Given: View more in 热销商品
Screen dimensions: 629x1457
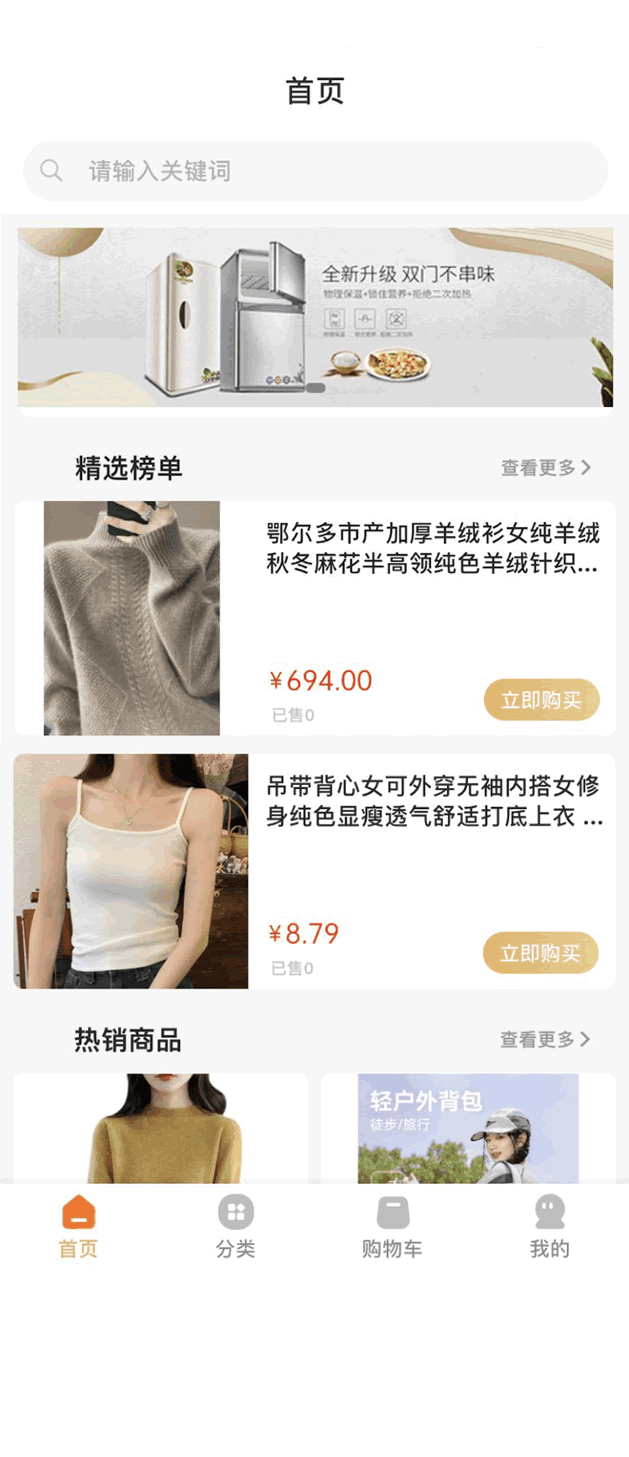Looking at the screenshot, I should click(545, 1040).
